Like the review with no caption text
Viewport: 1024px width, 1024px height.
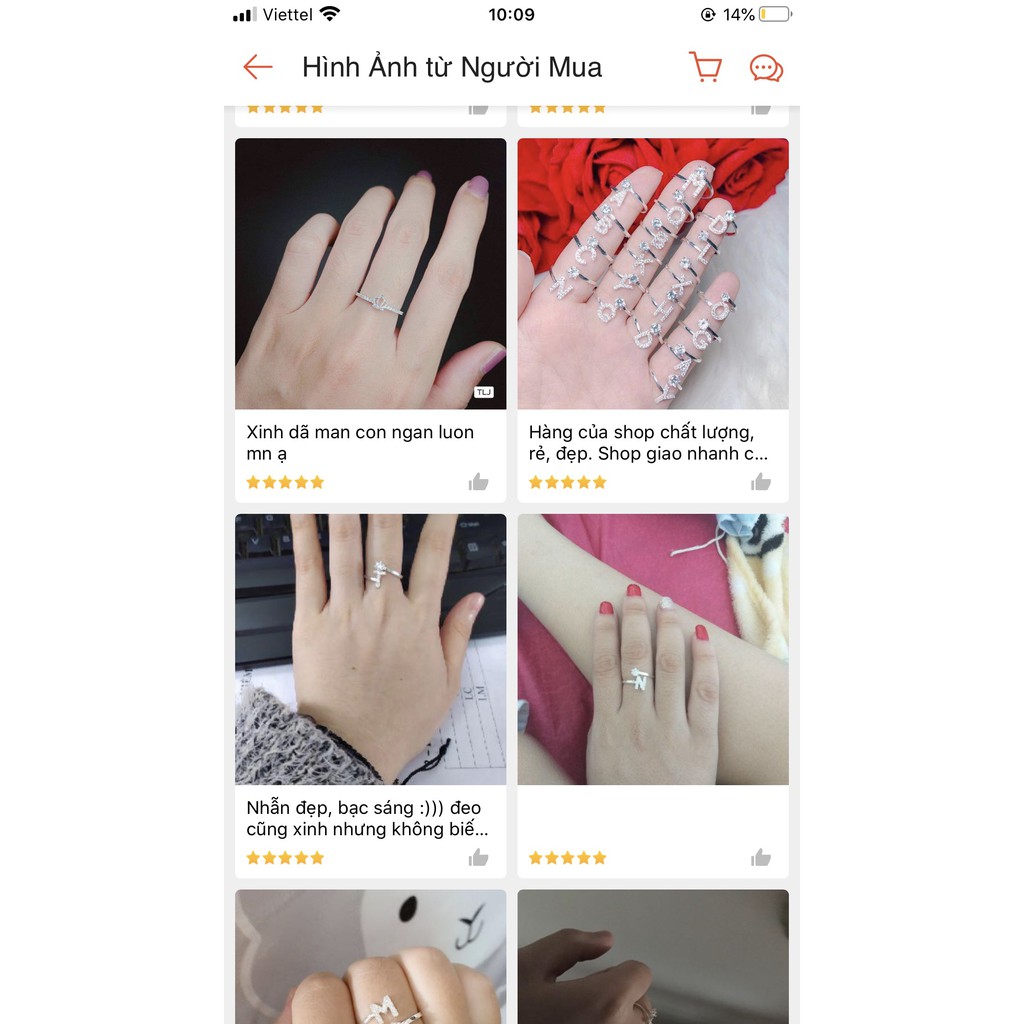pyautogui.click(x=761, y=857)
